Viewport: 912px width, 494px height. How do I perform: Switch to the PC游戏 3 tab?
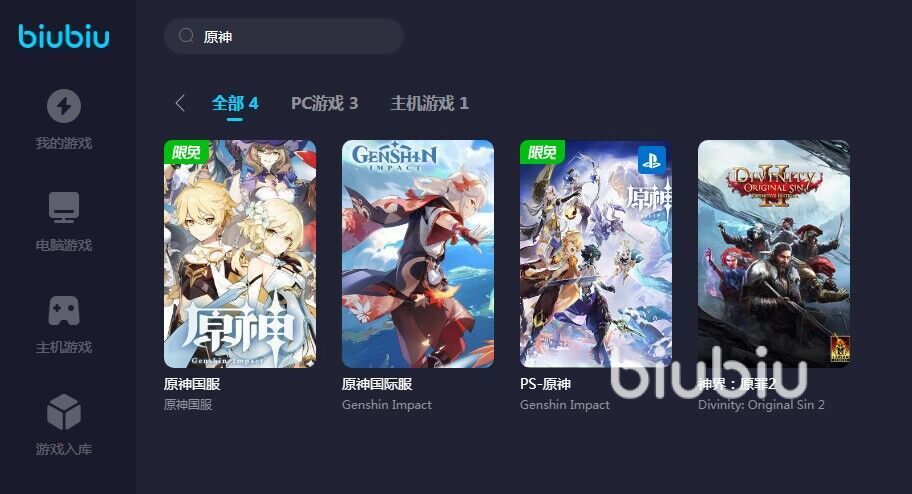coord(324,103)
